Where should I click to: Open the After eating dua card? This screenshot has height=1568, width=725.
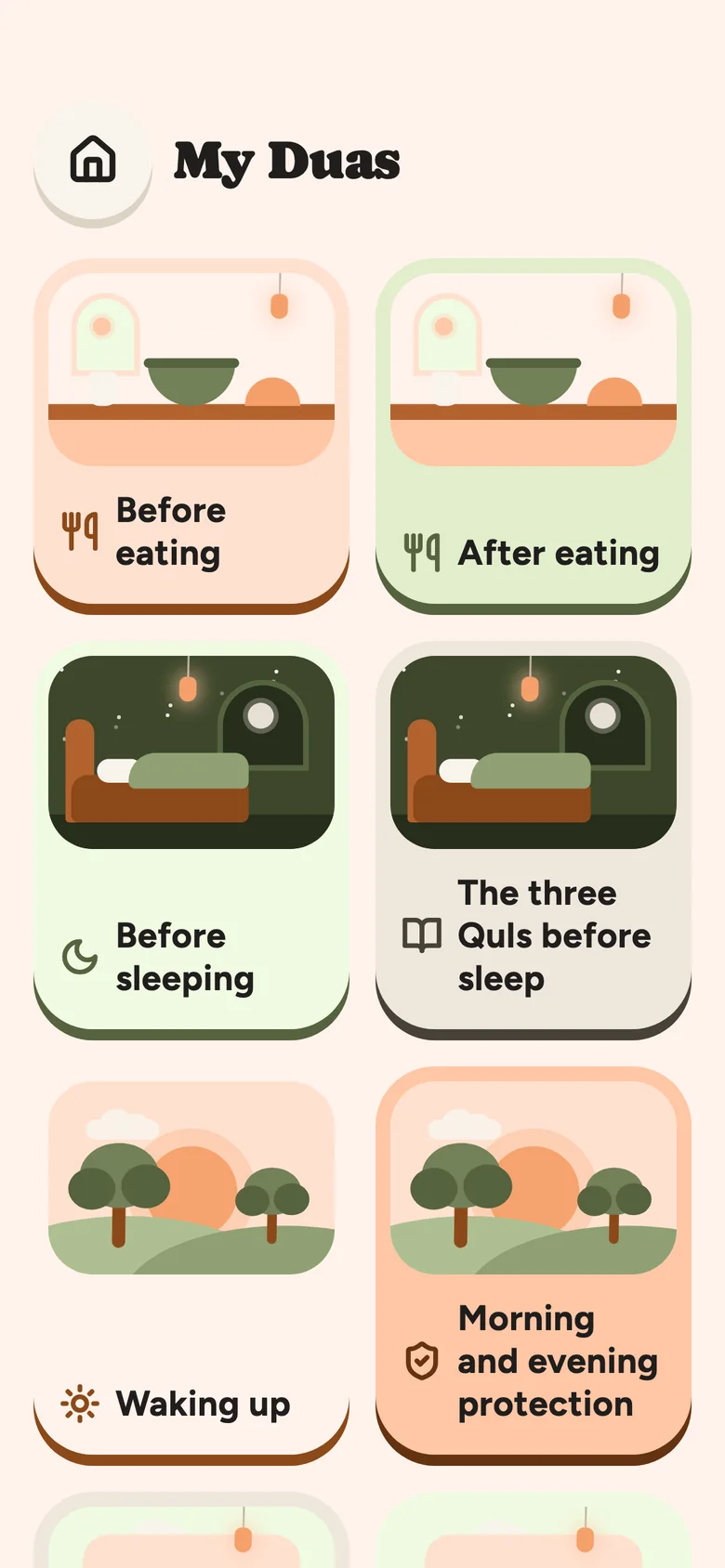[x=534, y=435]
